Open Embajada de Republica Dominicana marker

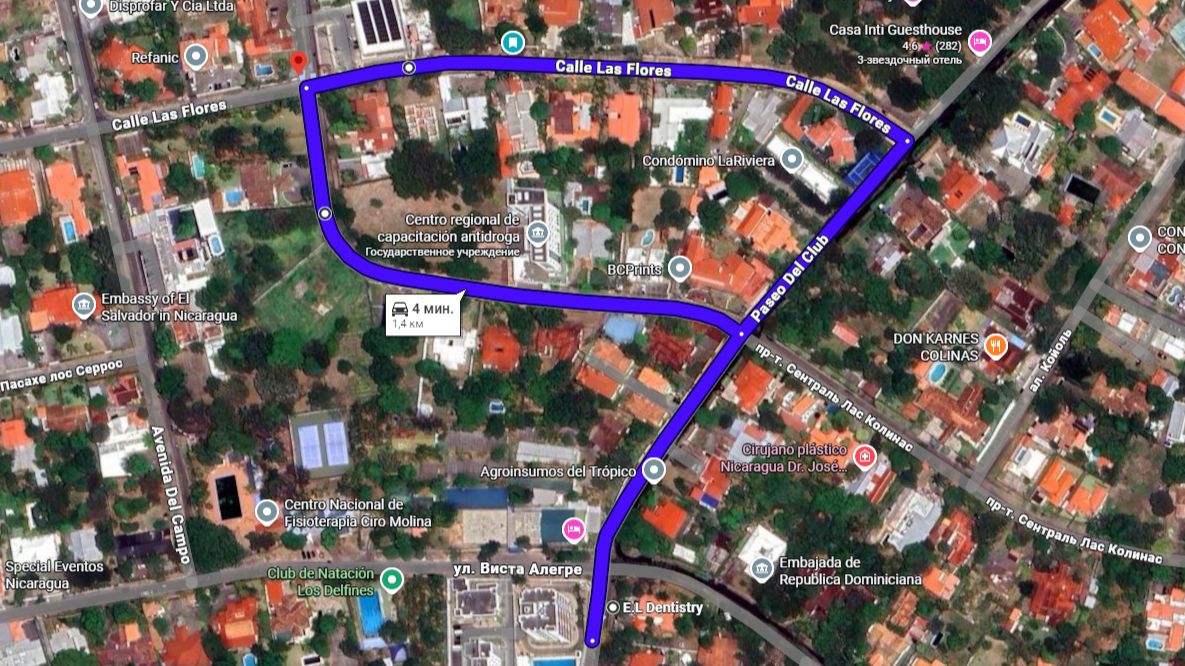[x=762, y=570]
